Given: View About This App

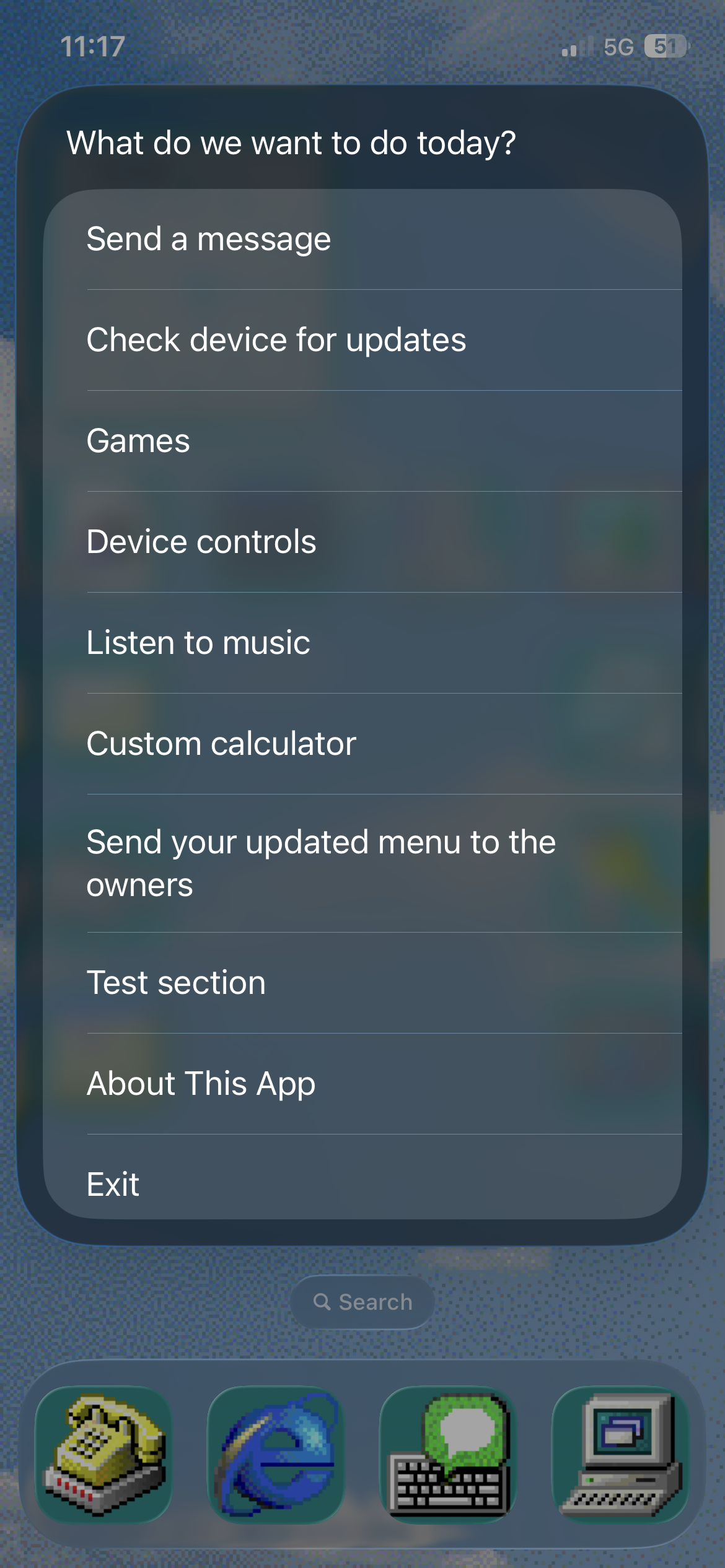Looking at the screenshot, I should 362,1084.
